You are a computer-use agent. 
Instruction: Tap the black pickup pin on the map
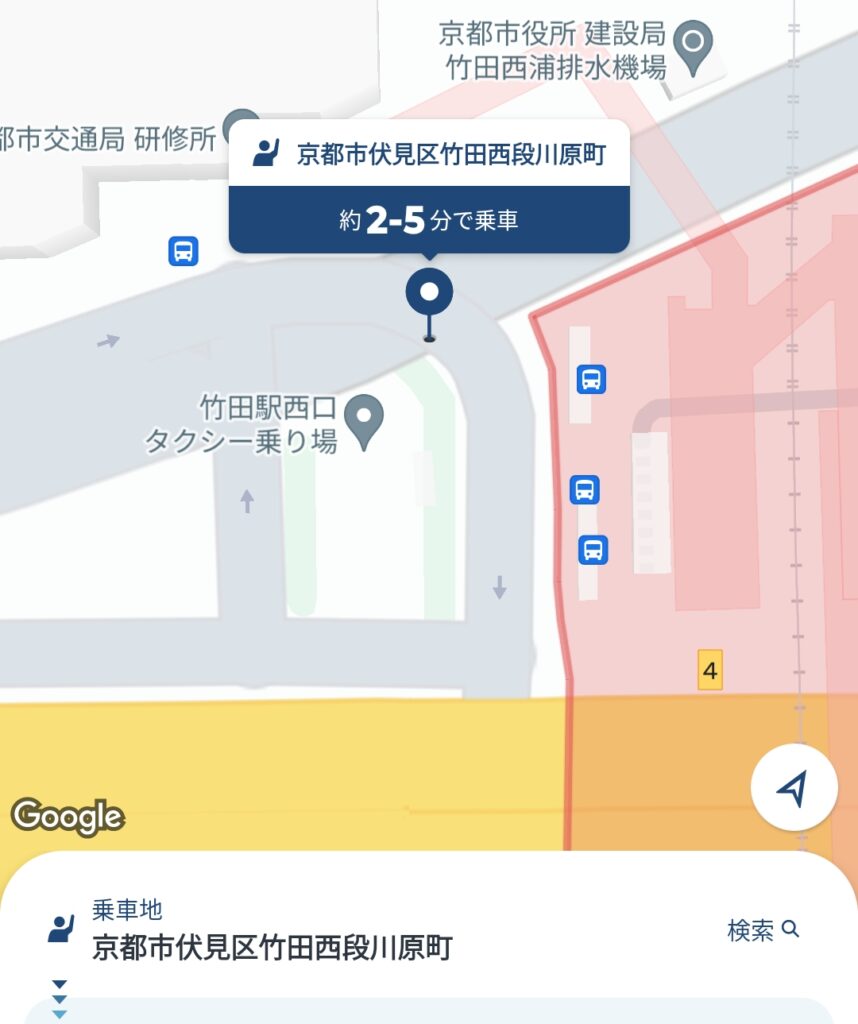(430, 295)
